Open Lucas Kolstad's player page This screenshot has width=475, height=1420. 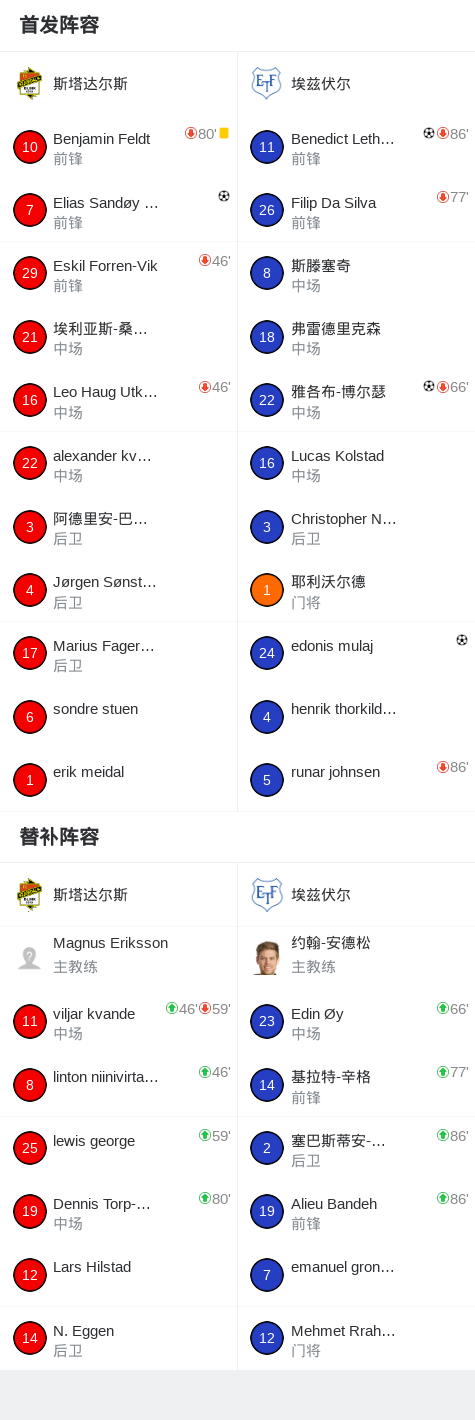point(356,464)
